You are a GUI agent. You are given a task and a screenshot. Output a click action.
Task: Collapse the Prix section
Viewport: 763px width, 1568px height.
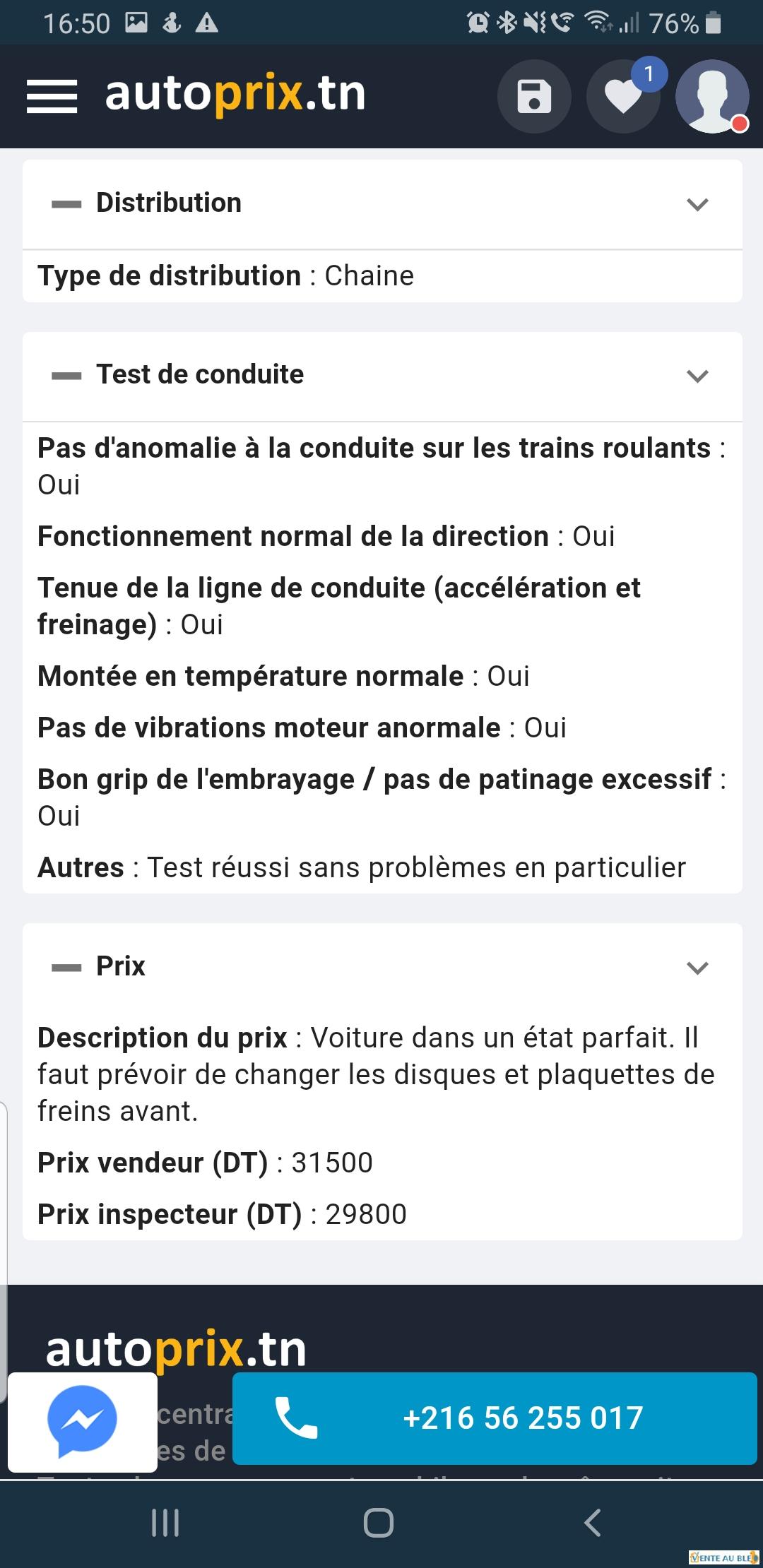382,968
